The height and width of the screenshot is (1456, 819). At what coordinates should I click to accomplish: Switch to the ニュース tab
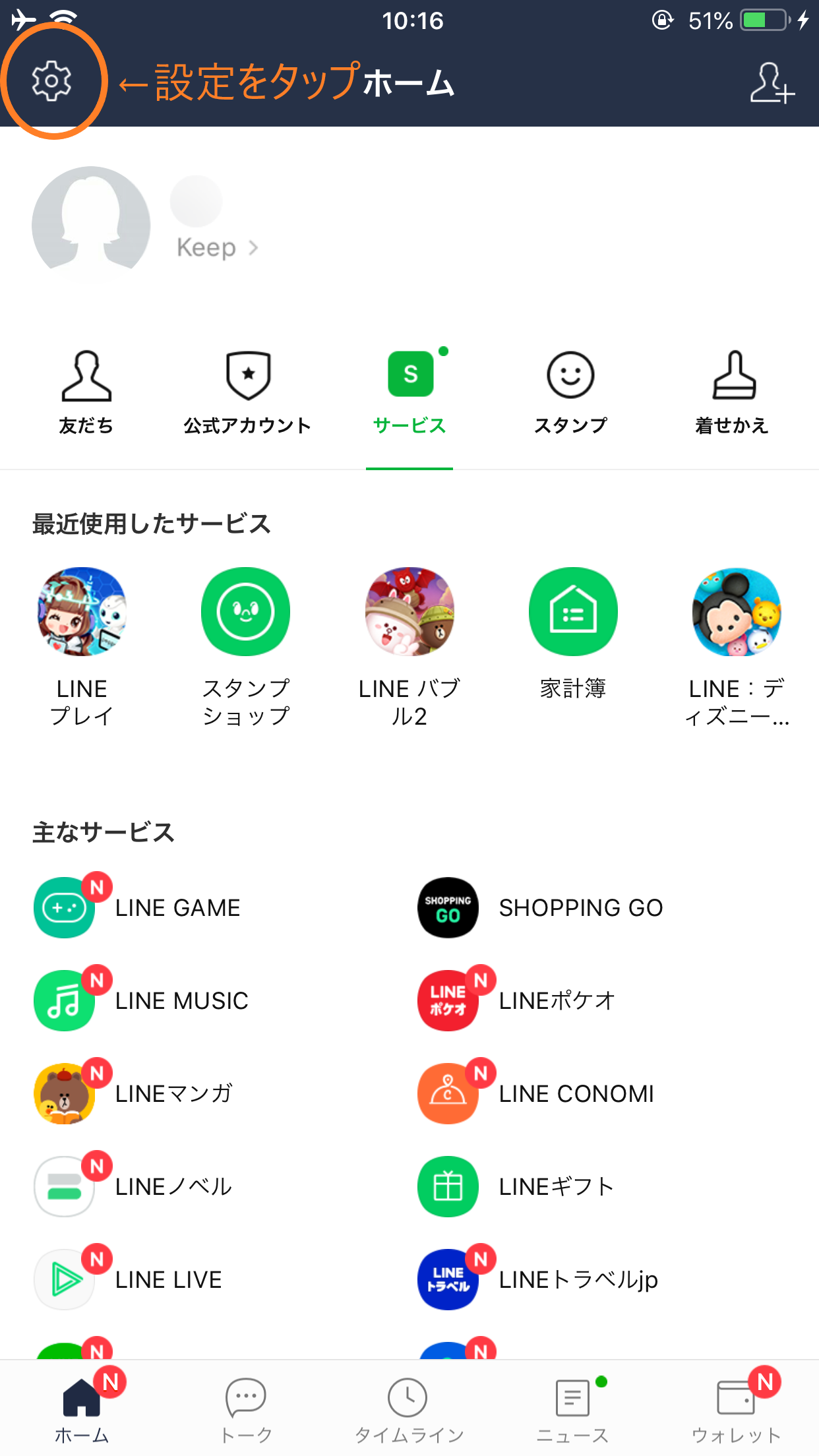pyautogui.click(x=572, y=1409)
